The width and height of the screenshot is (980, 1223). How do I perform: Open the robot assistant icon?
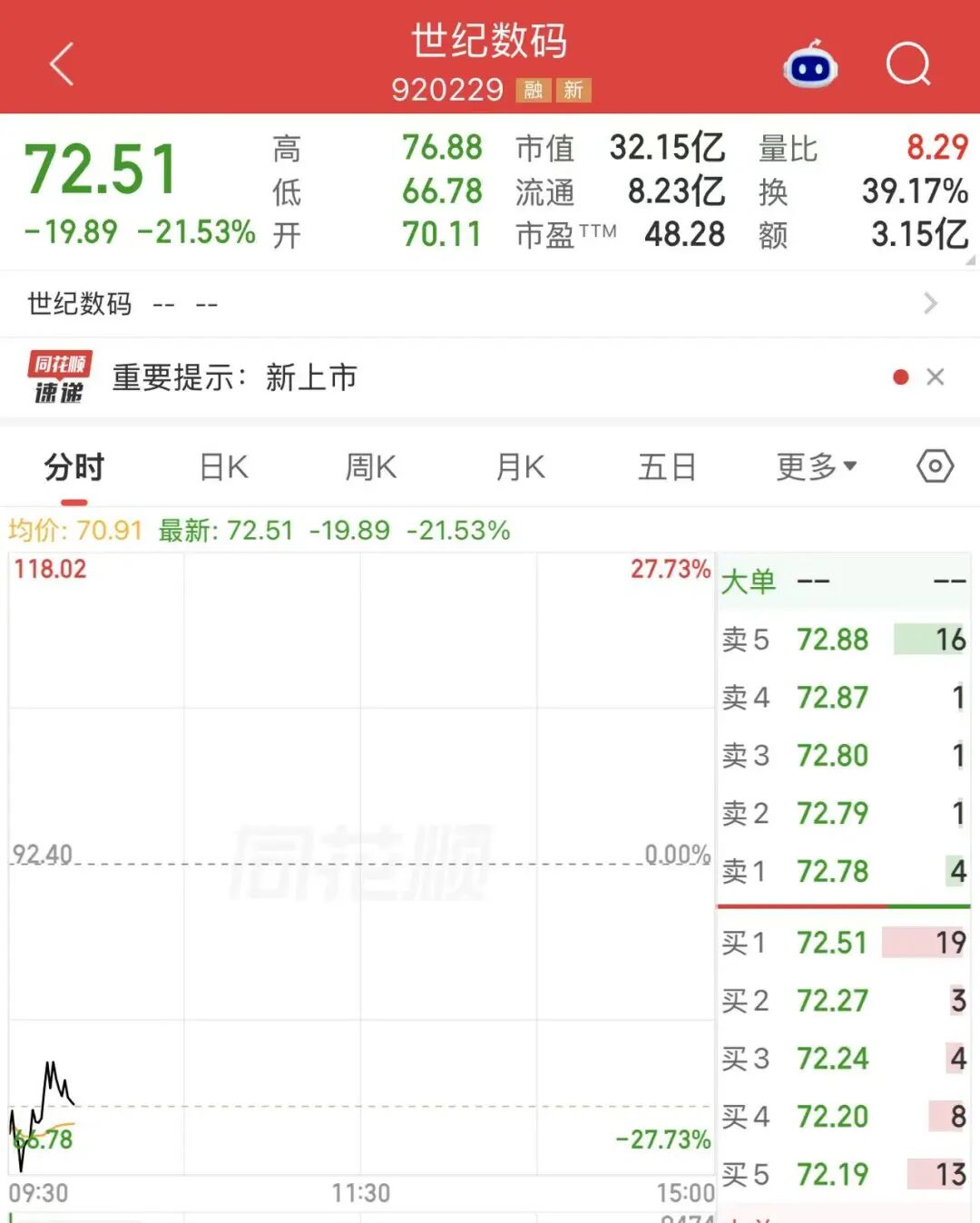tap(810, 64)
